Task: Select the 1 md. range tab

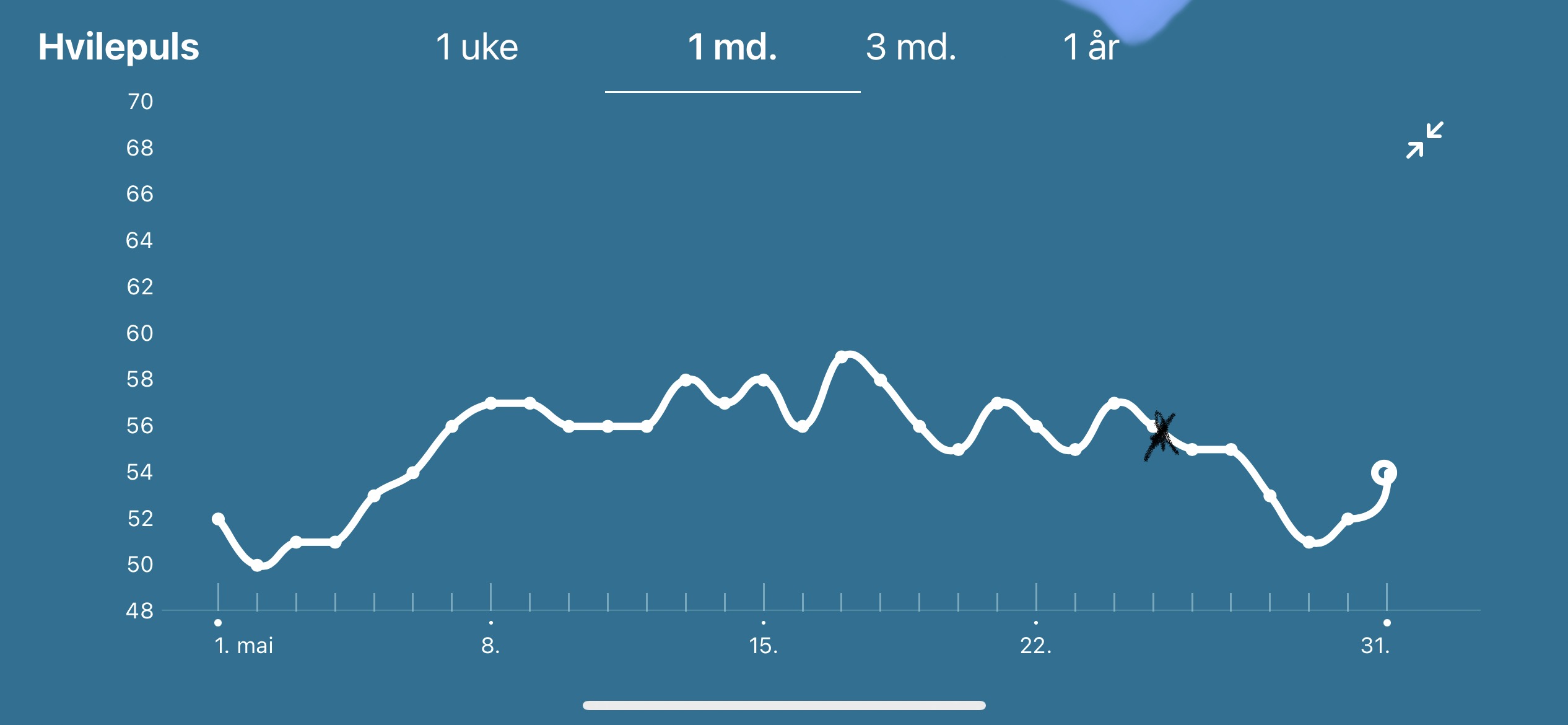Action: 732,47
